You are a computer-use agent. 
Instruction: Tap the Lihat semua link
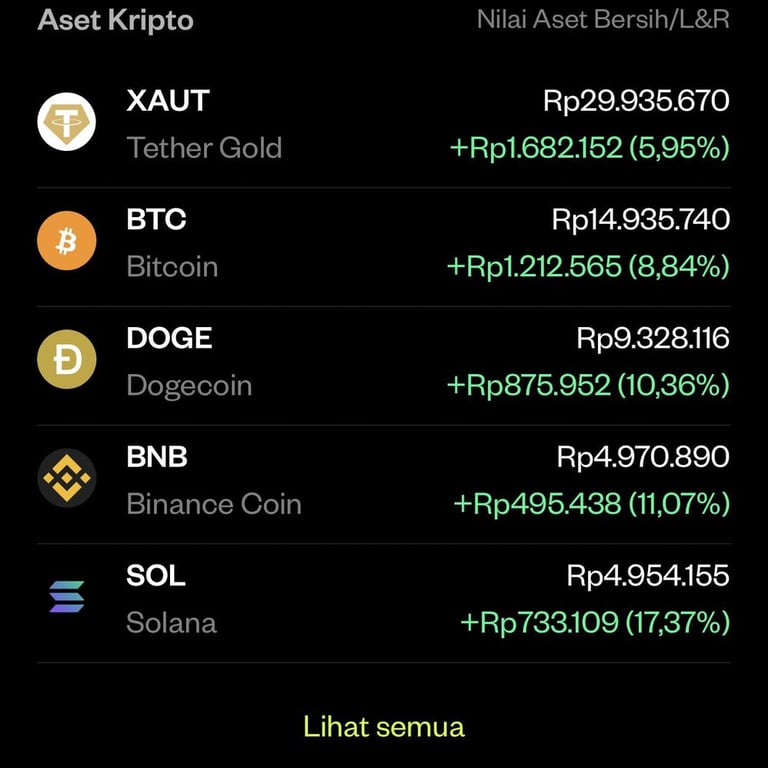click(x=384, y=726)
